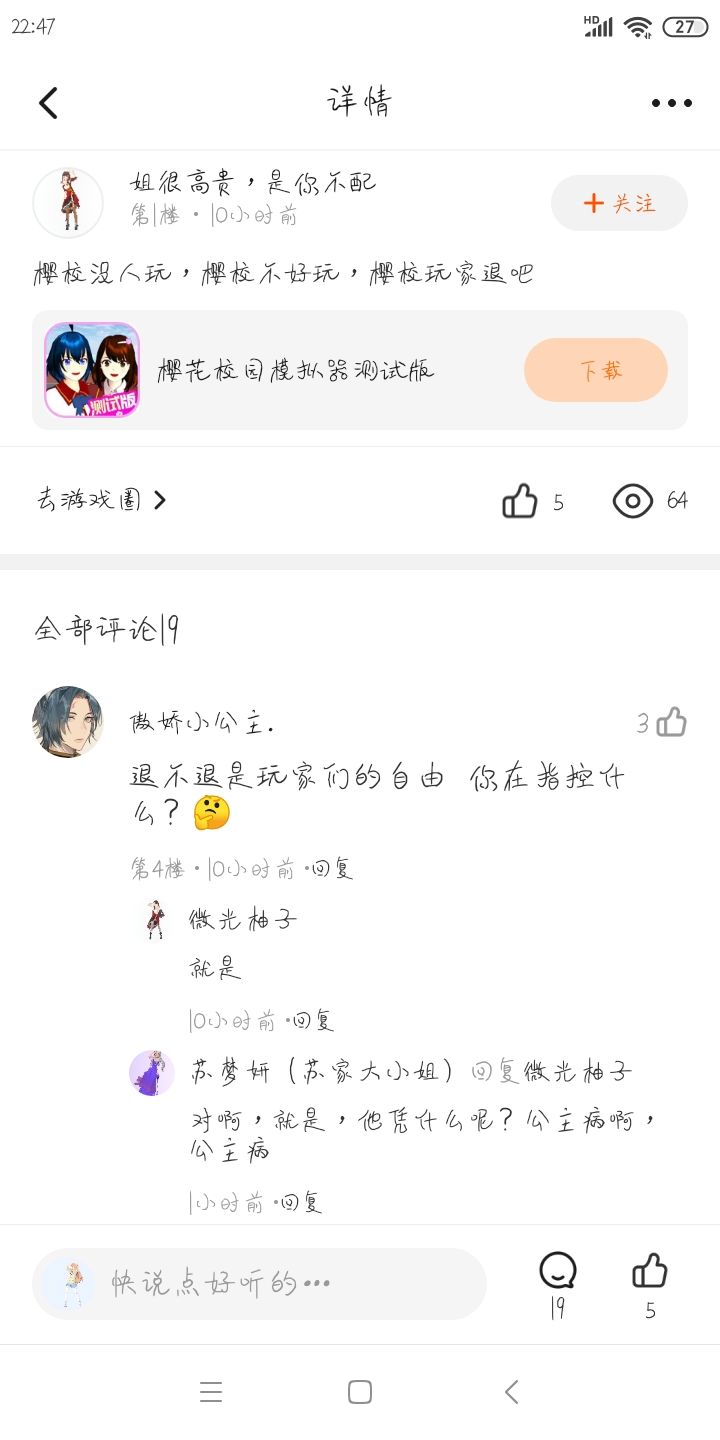
Task: Open the system recent apps button
Action: point(211,1392)
